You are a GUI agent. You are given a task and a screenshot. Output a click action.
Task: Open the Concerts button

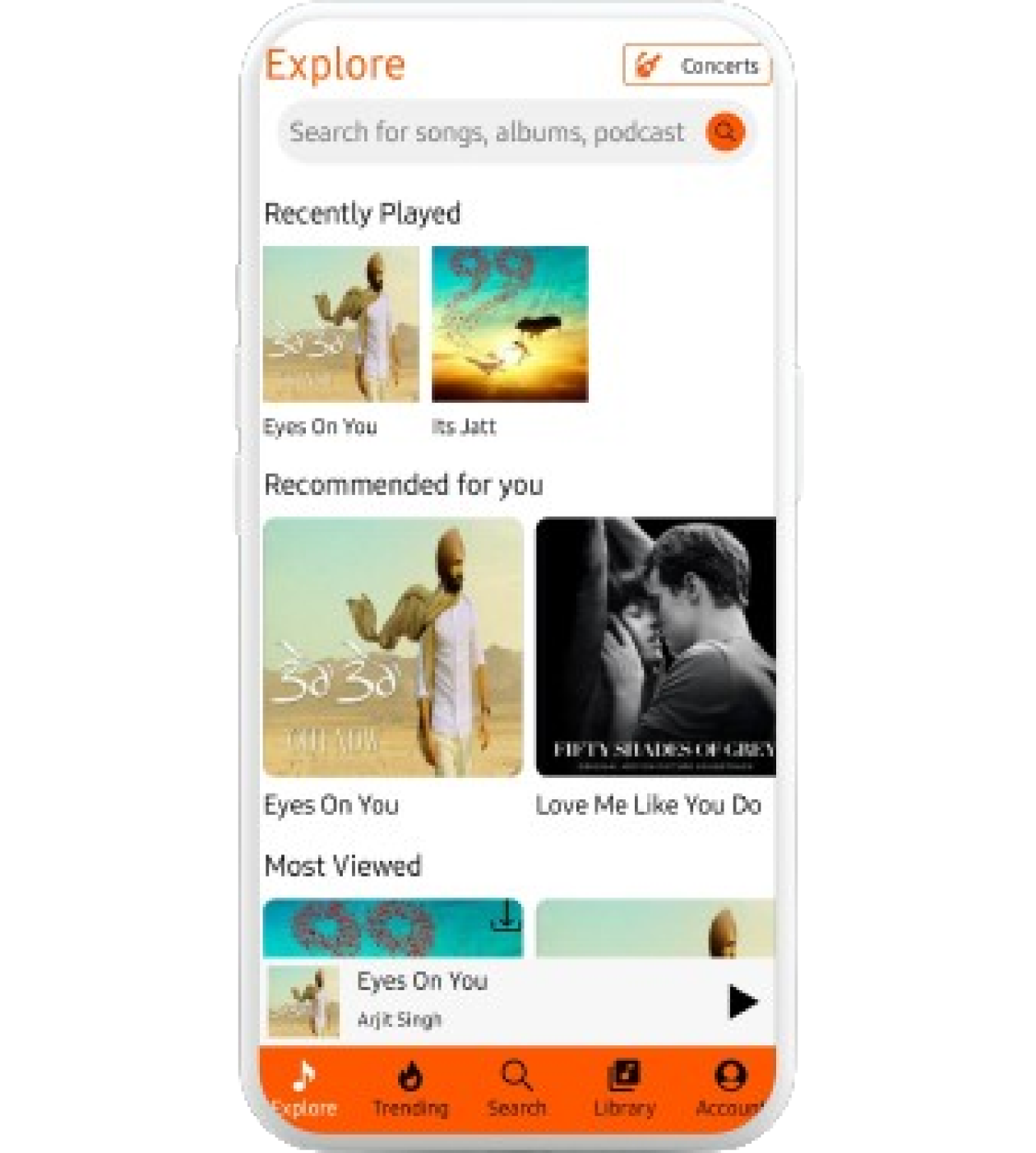pos(697,65)
